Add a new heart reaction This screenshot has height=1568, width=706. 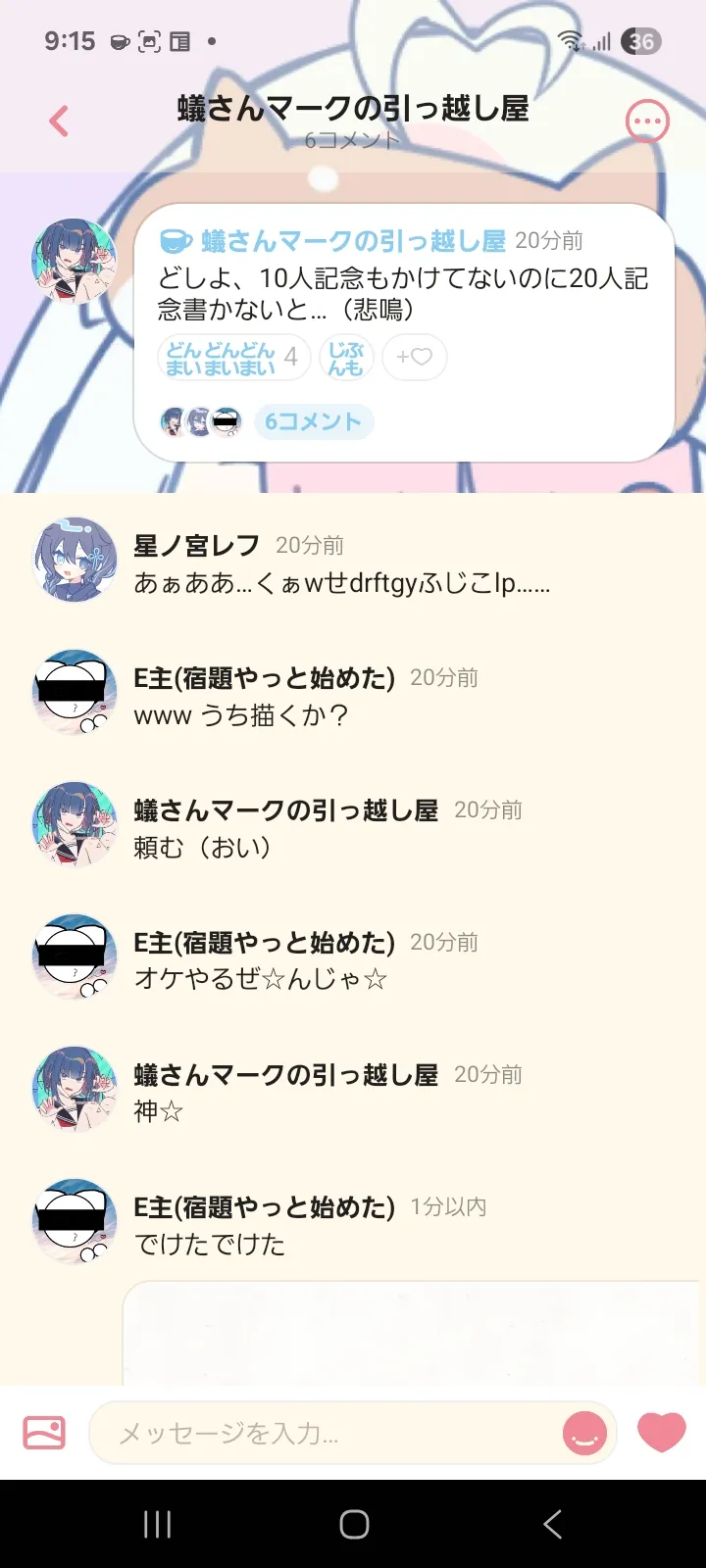pyautogui.click(x=414, y=358)
